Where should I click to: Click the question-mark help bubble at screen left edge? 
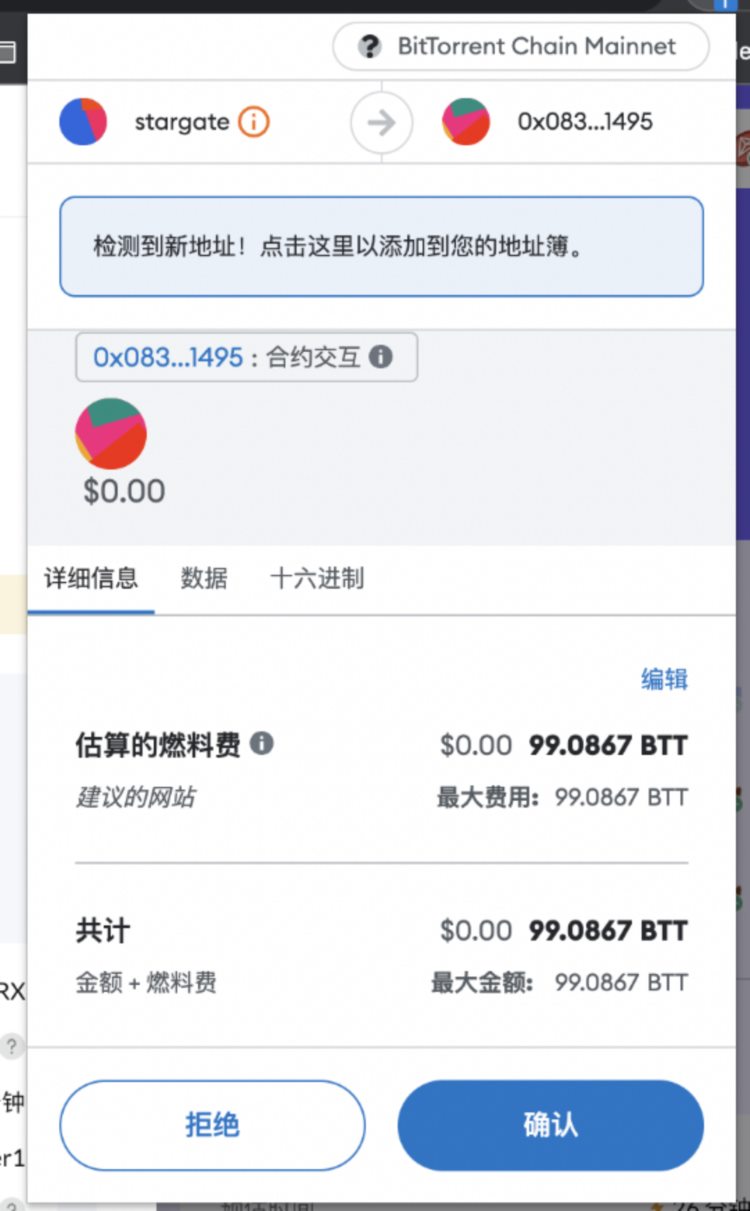(11, 1047)
